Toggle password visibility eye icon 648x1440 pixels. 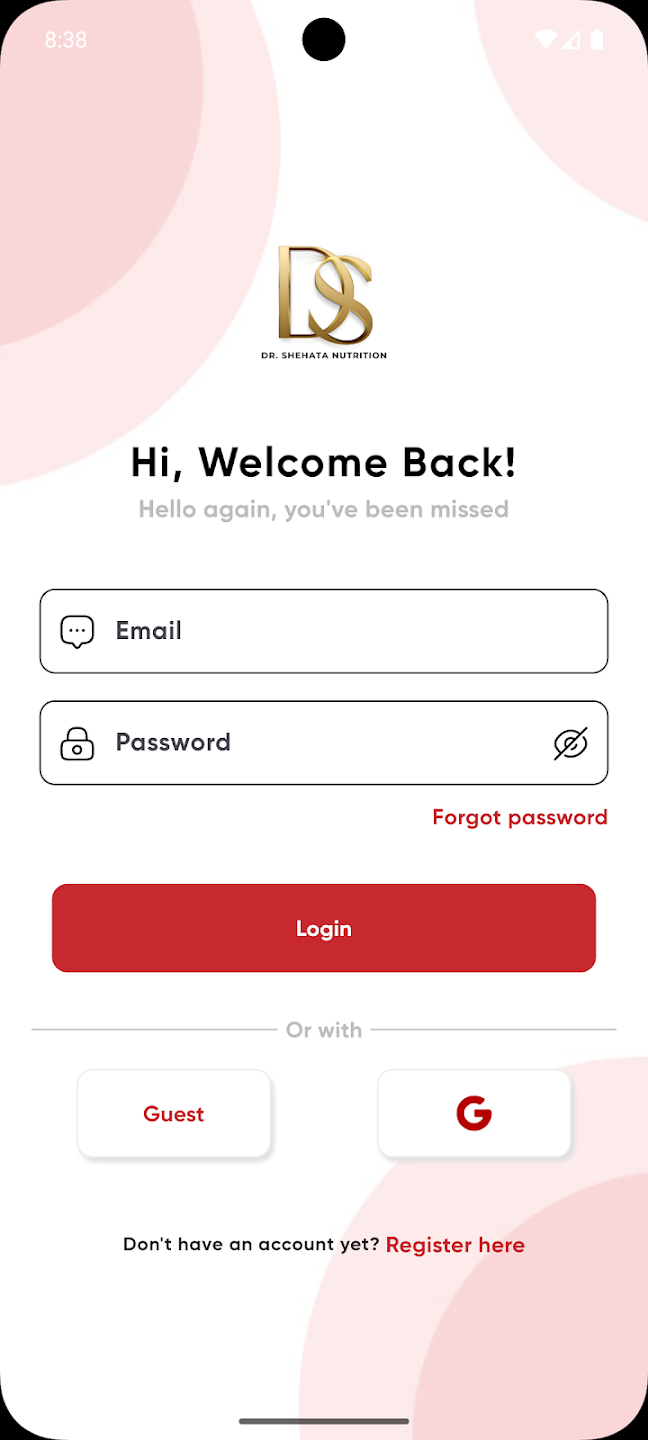click(x=570, y=743)
